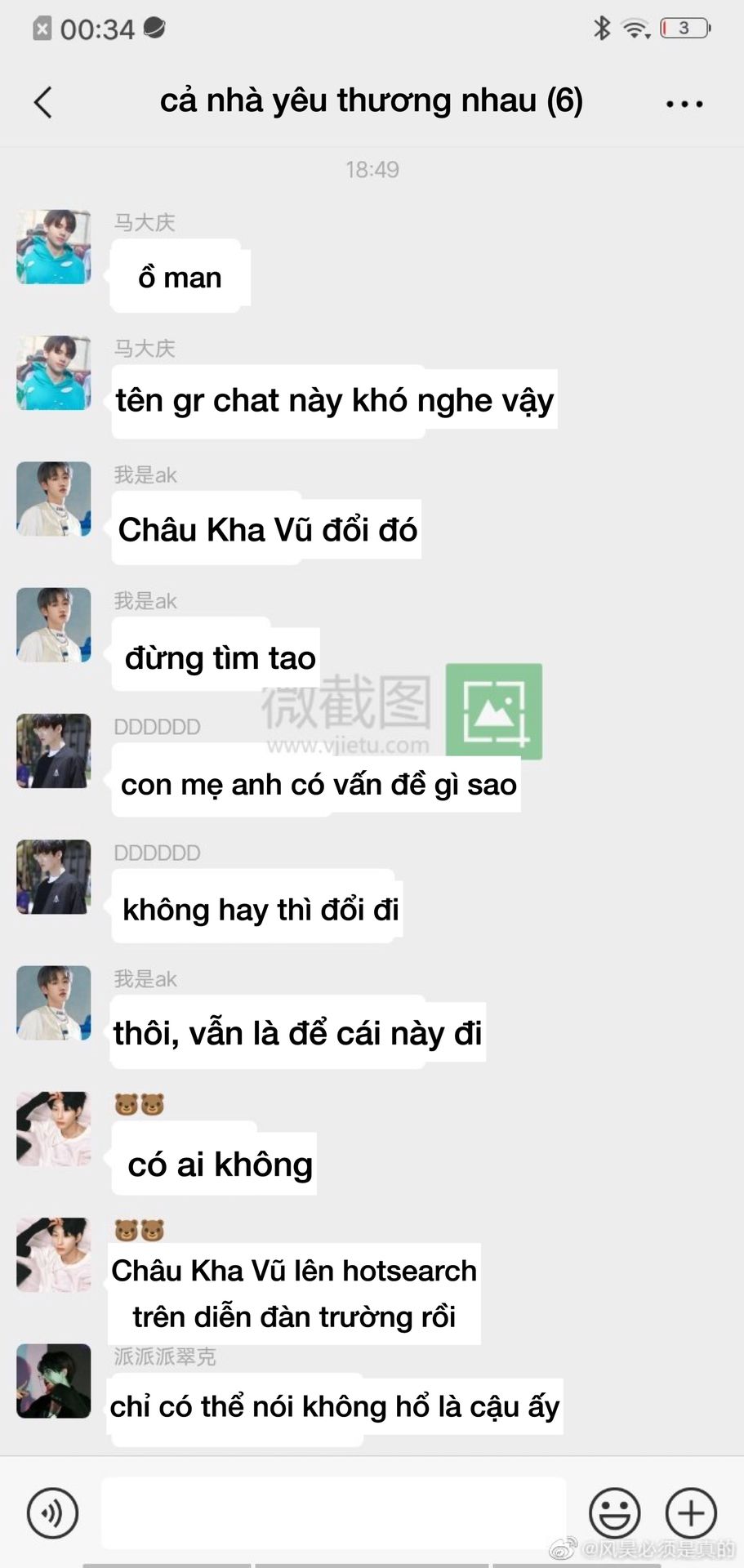Open 马大庆's avatar beside "ồ man"
The image size is (744, 1568).
click(54, 247)
